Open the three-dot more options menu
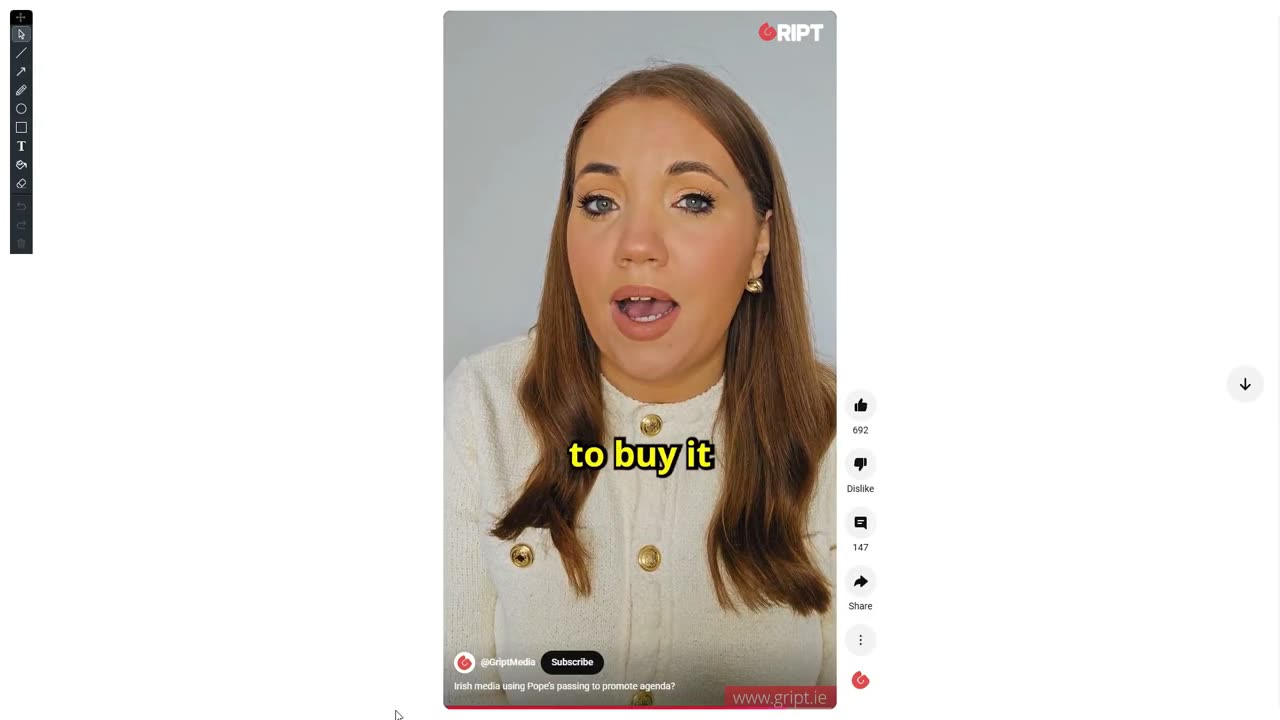 tap(860, 640)
